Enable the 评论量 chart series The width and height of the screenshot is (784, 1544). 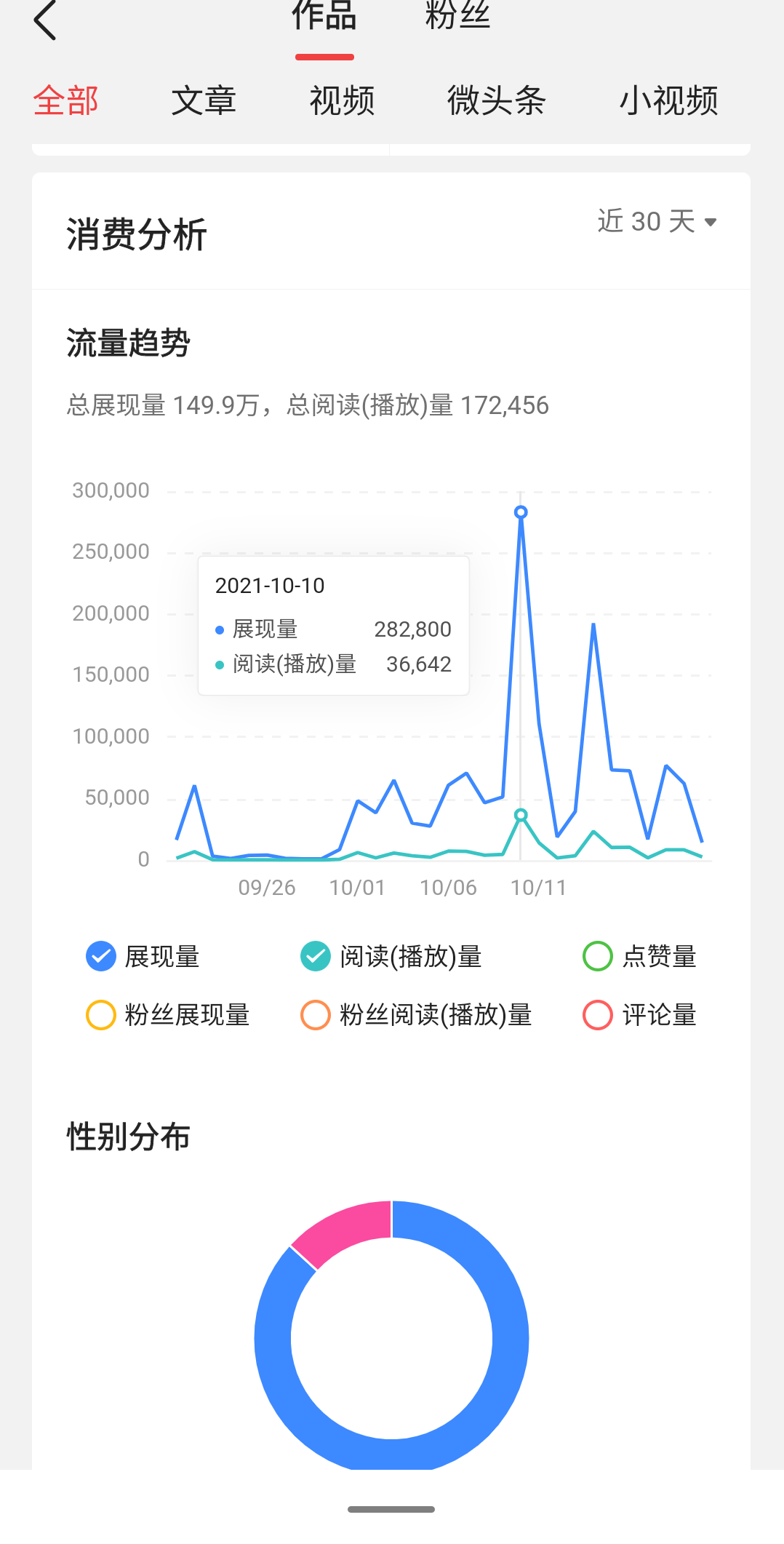coord(640,1015)
